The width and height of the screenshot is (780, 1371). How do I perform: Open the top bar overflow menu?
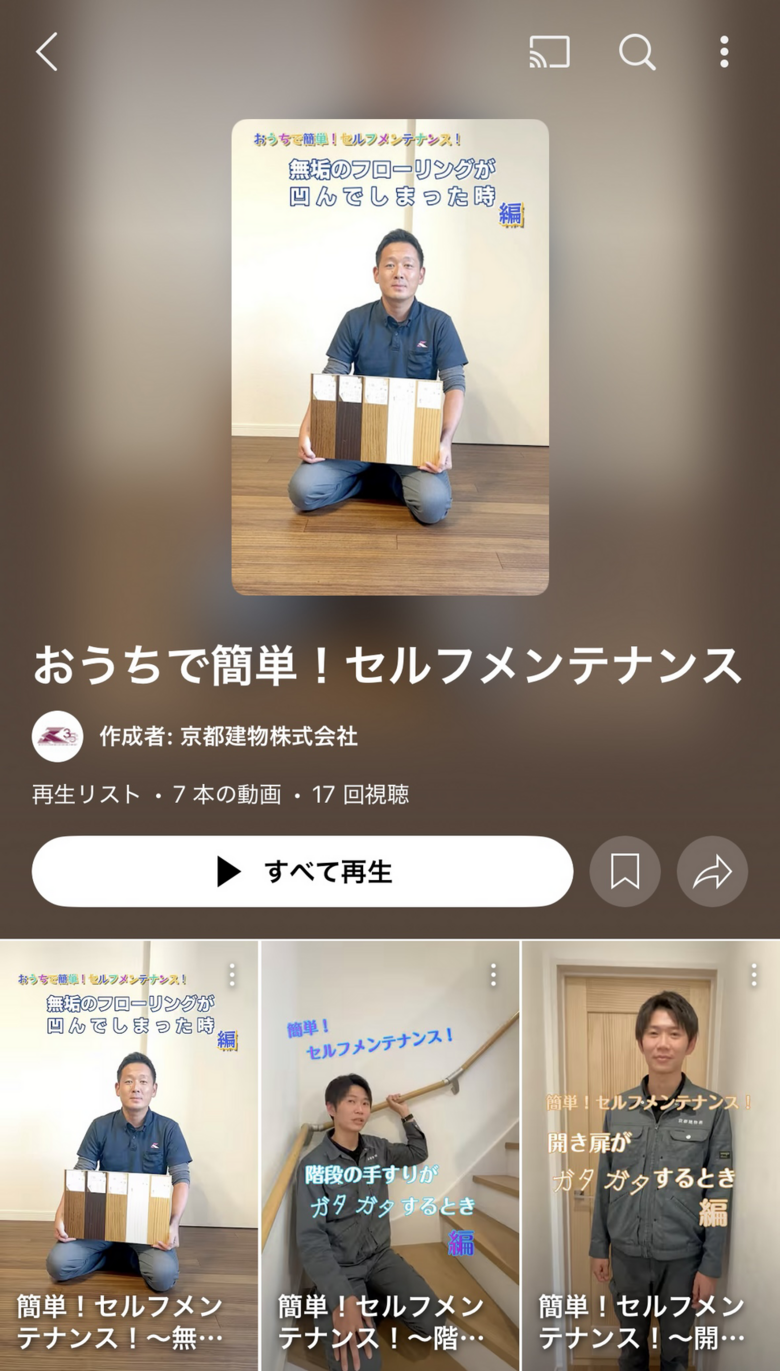coord(724,52)
